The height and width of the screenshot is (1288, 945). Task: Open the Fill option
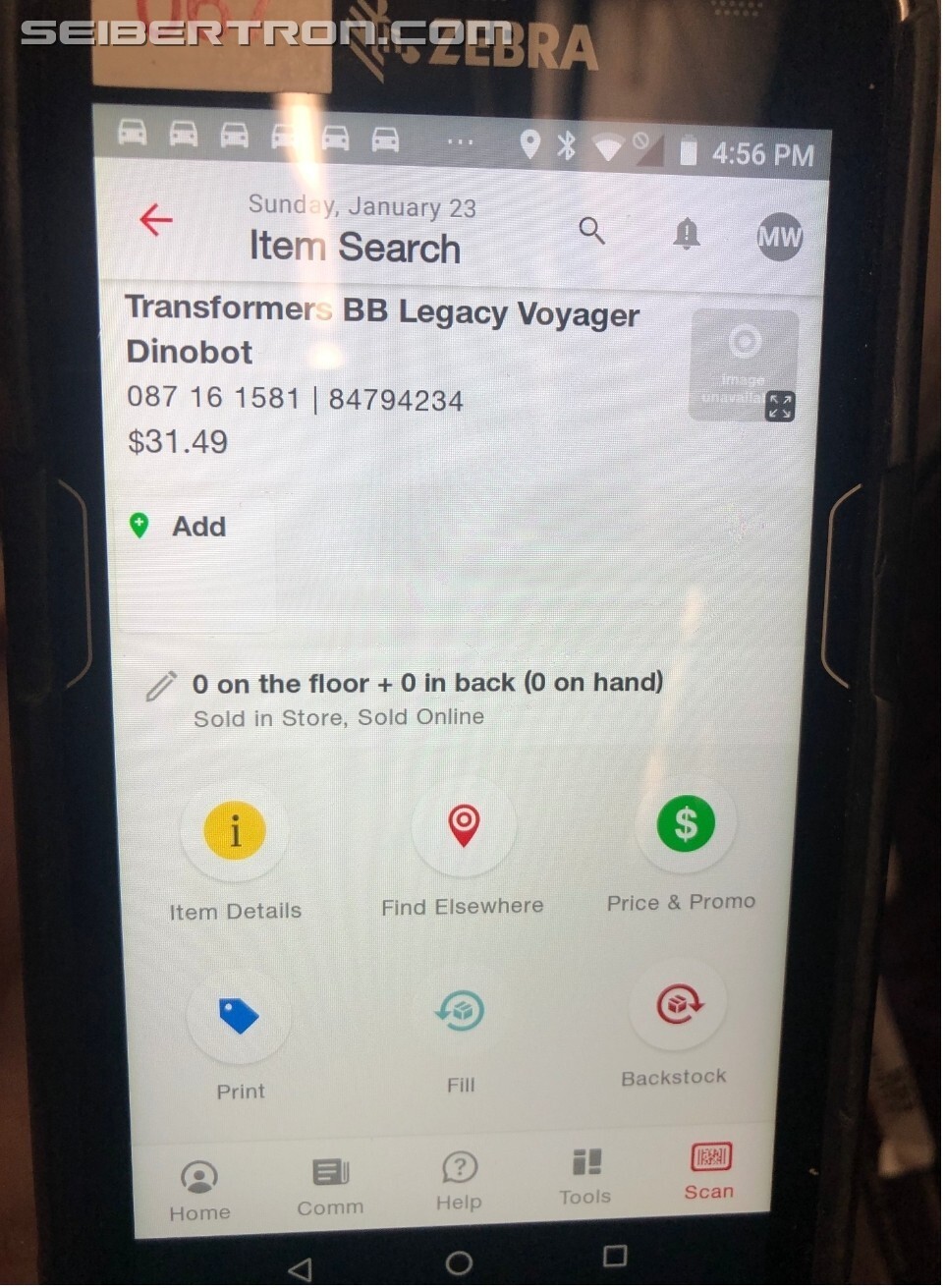(x=460, y=1010)
